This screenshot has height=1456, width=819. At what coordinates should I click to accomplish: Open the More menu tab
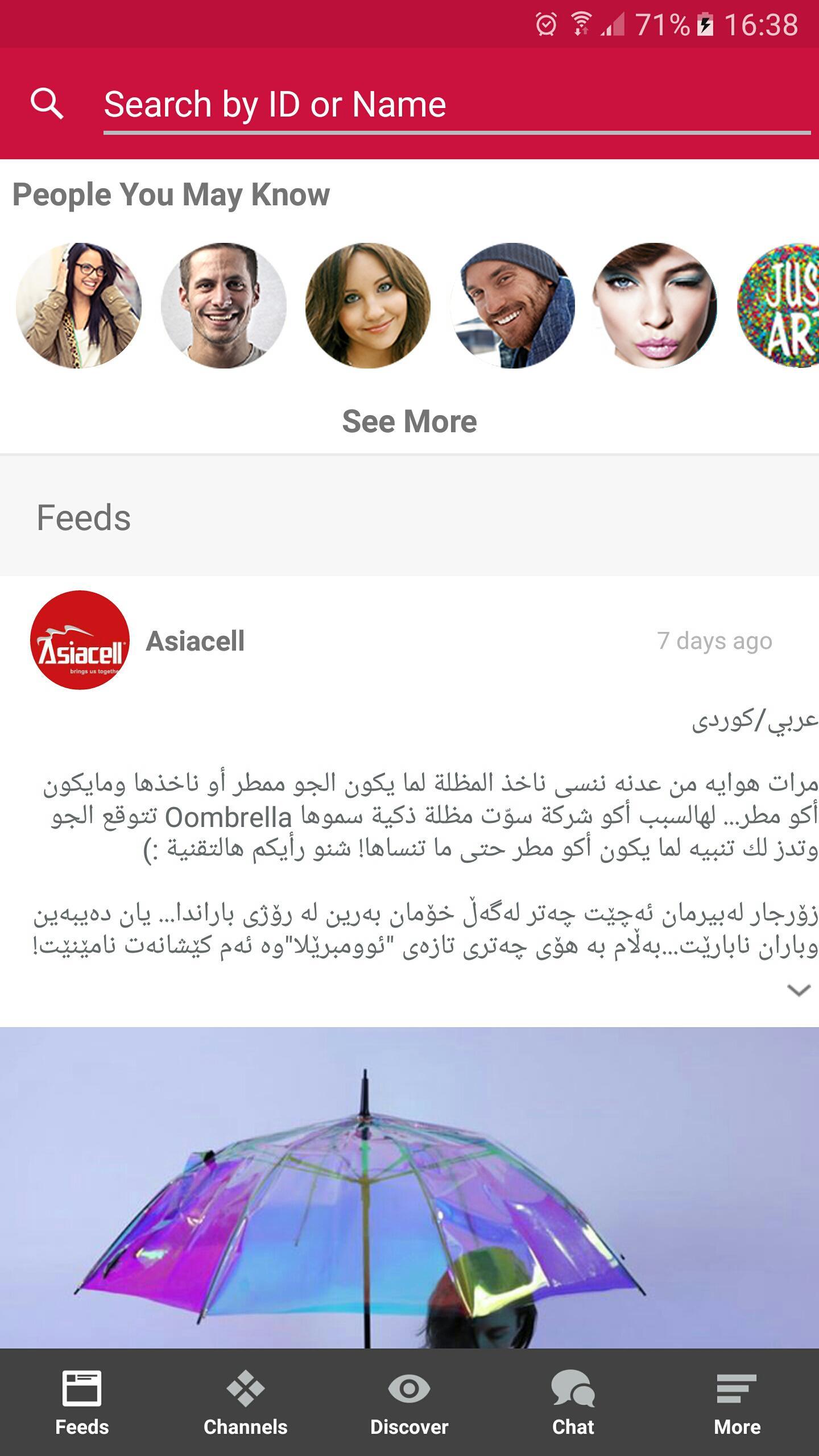click(737, 1403)
